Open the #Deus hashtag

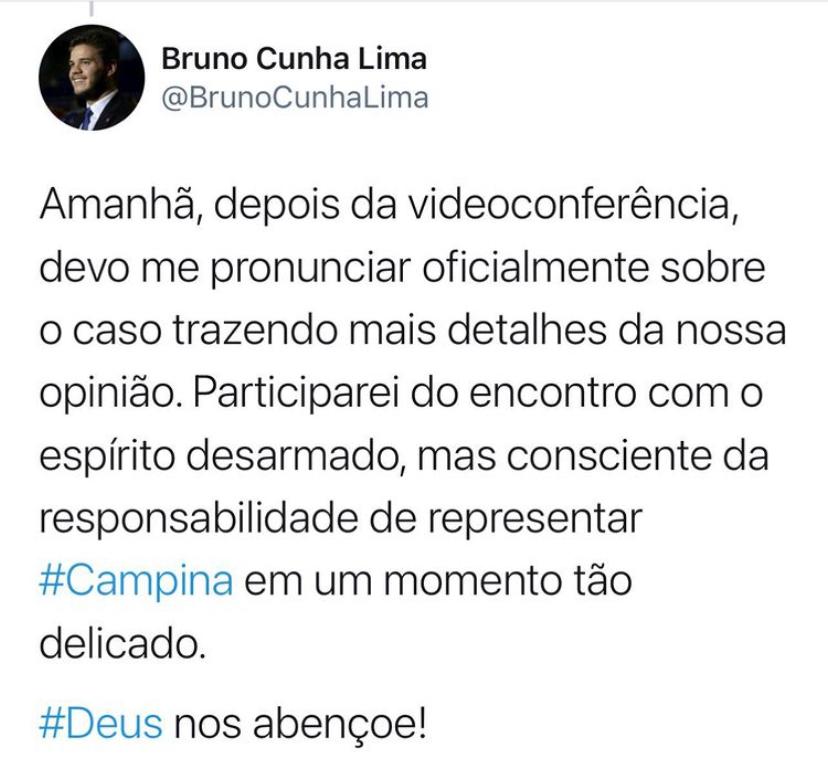[100, 722]
